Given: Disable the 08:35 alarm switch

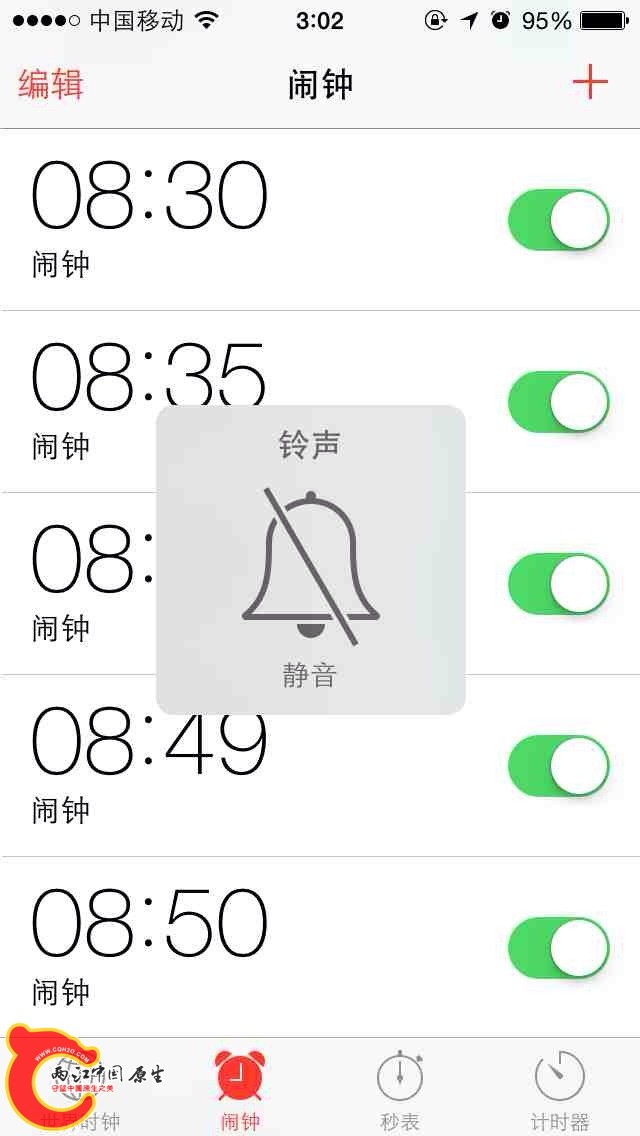Looking at the screenshot, I should [559, 402].
